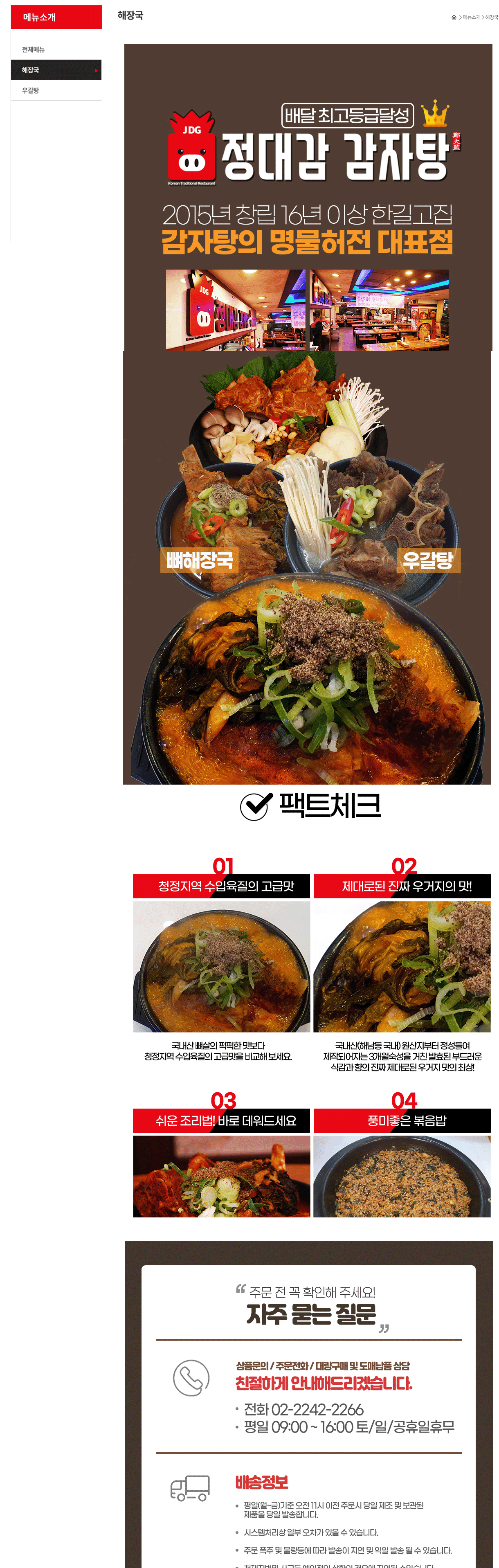499x1568 pixels.
Task: Select 해장국 in the sidebar menu
Action: point(31,70)
